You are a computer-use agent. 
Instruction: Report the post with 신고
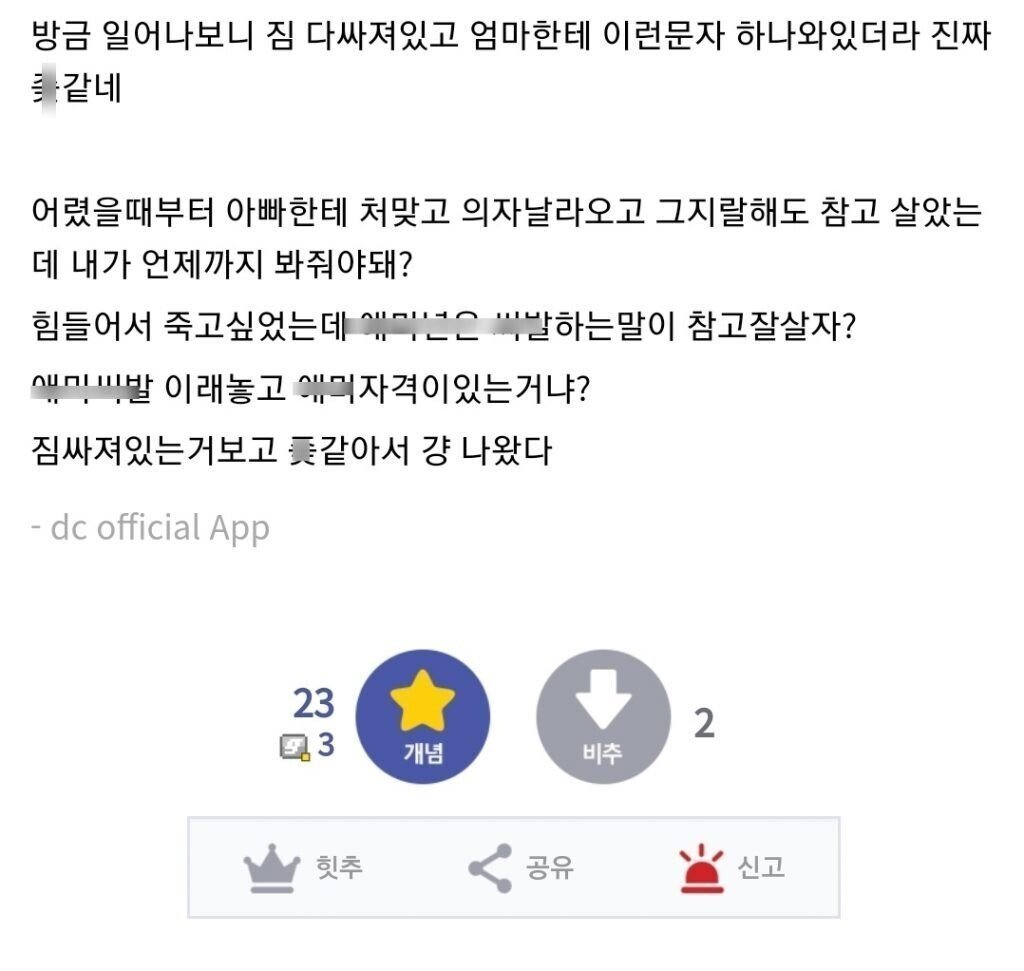(731, 868)
